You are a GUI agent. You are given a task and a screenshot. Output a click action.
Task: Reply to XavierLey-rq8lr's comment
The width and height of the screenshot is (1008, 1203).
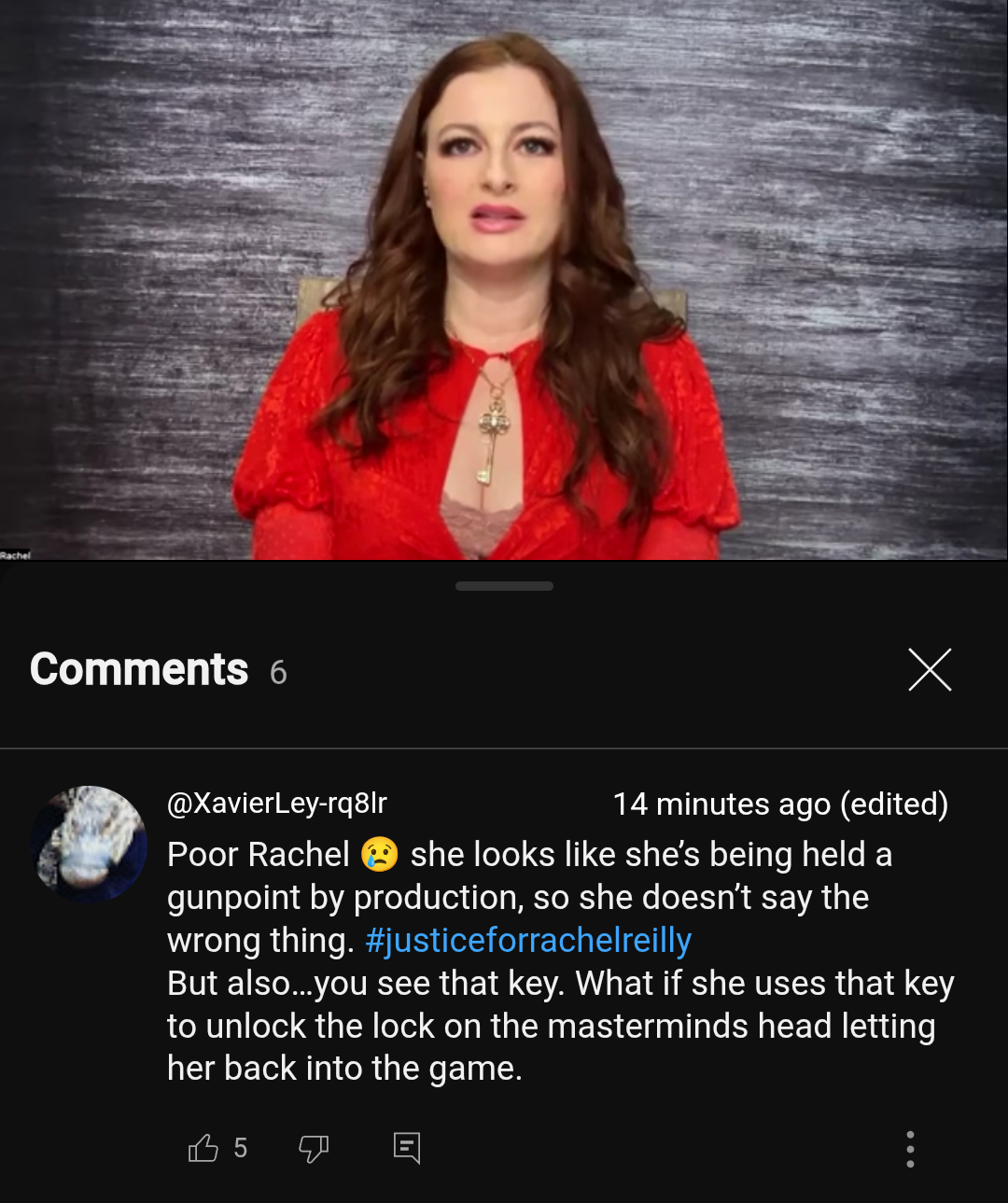tap(407, 1148)
